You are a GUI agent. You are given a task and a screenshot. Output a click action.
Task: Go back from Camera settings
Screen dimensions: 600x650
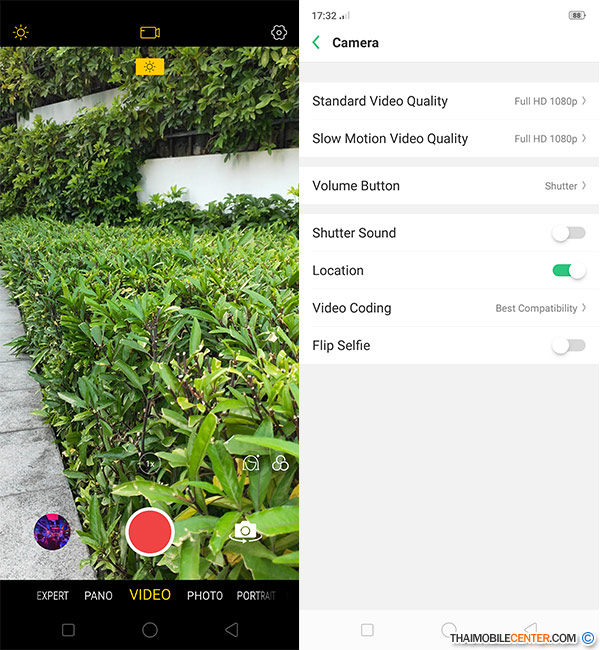click(x=317, y=43)
